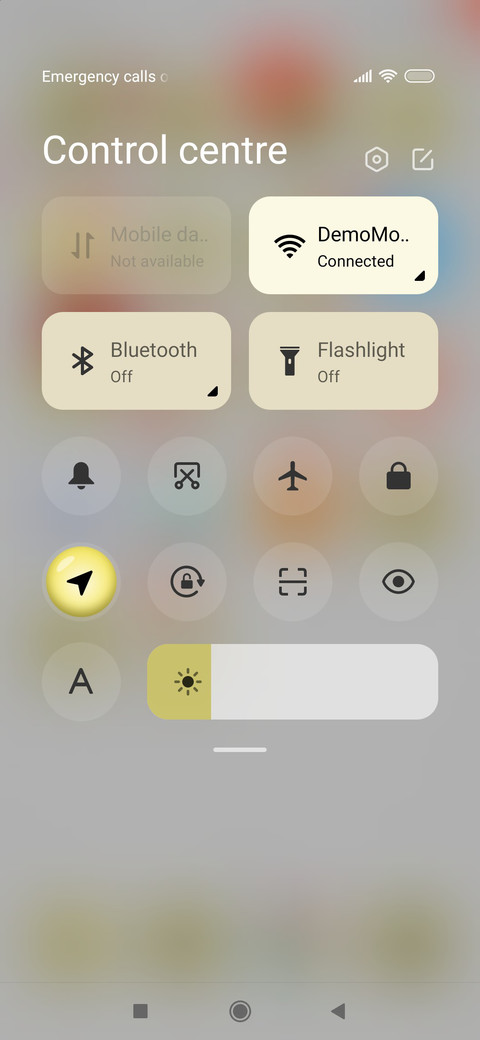Open settings via the hexagon icon
Viewport: 480px width, 1040px height.
377,159
